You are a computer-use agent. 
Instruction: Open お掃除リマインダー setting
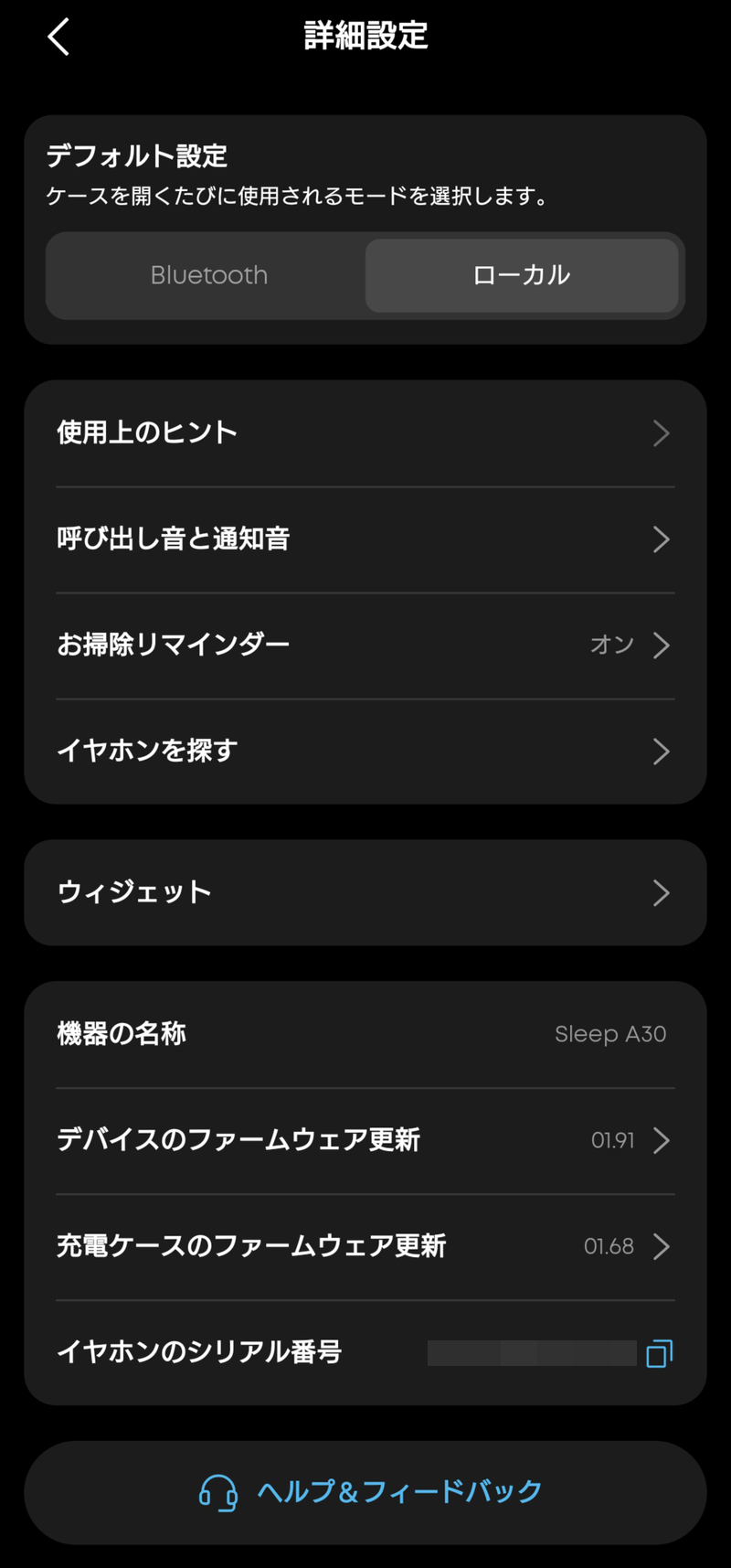[365, 645]
